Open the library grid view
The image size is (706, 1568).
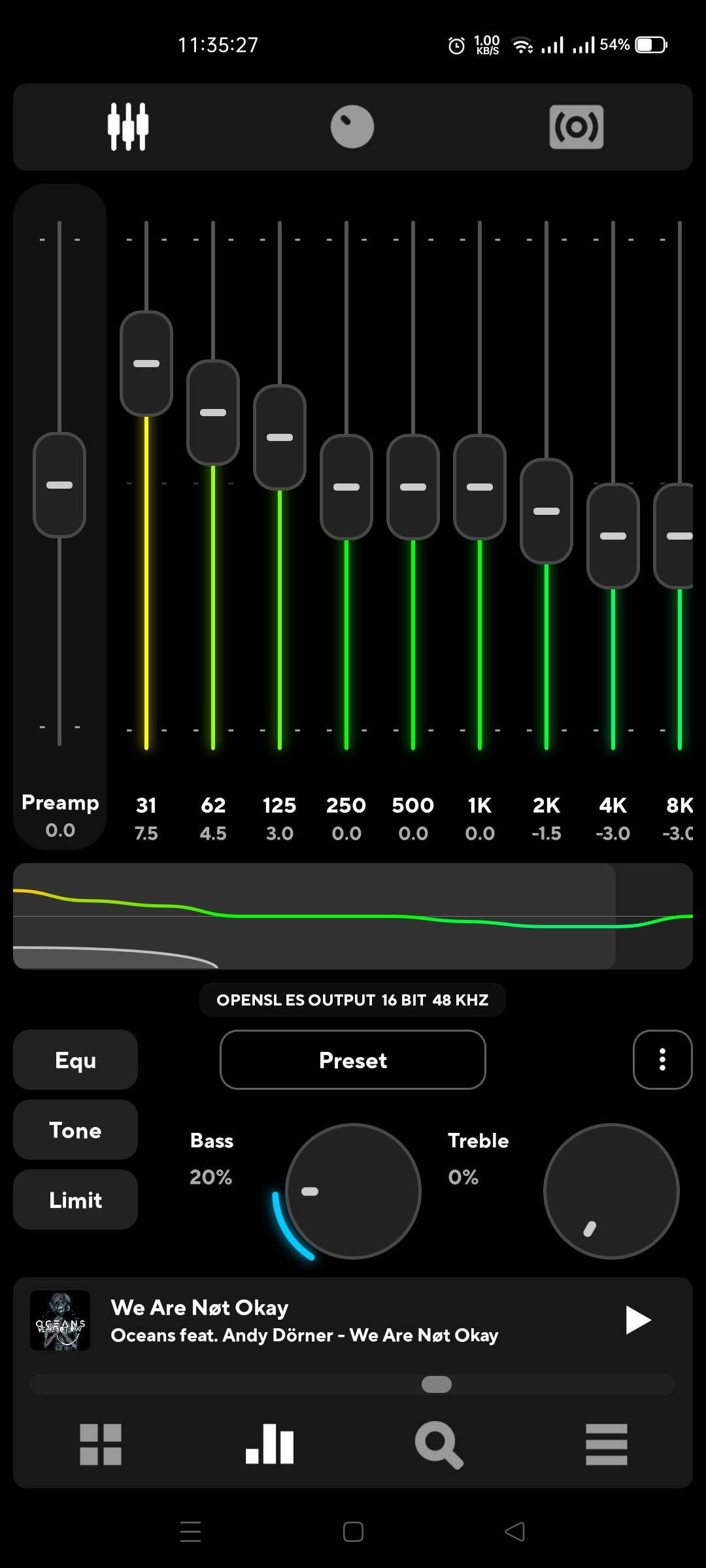click(101, 1445)
